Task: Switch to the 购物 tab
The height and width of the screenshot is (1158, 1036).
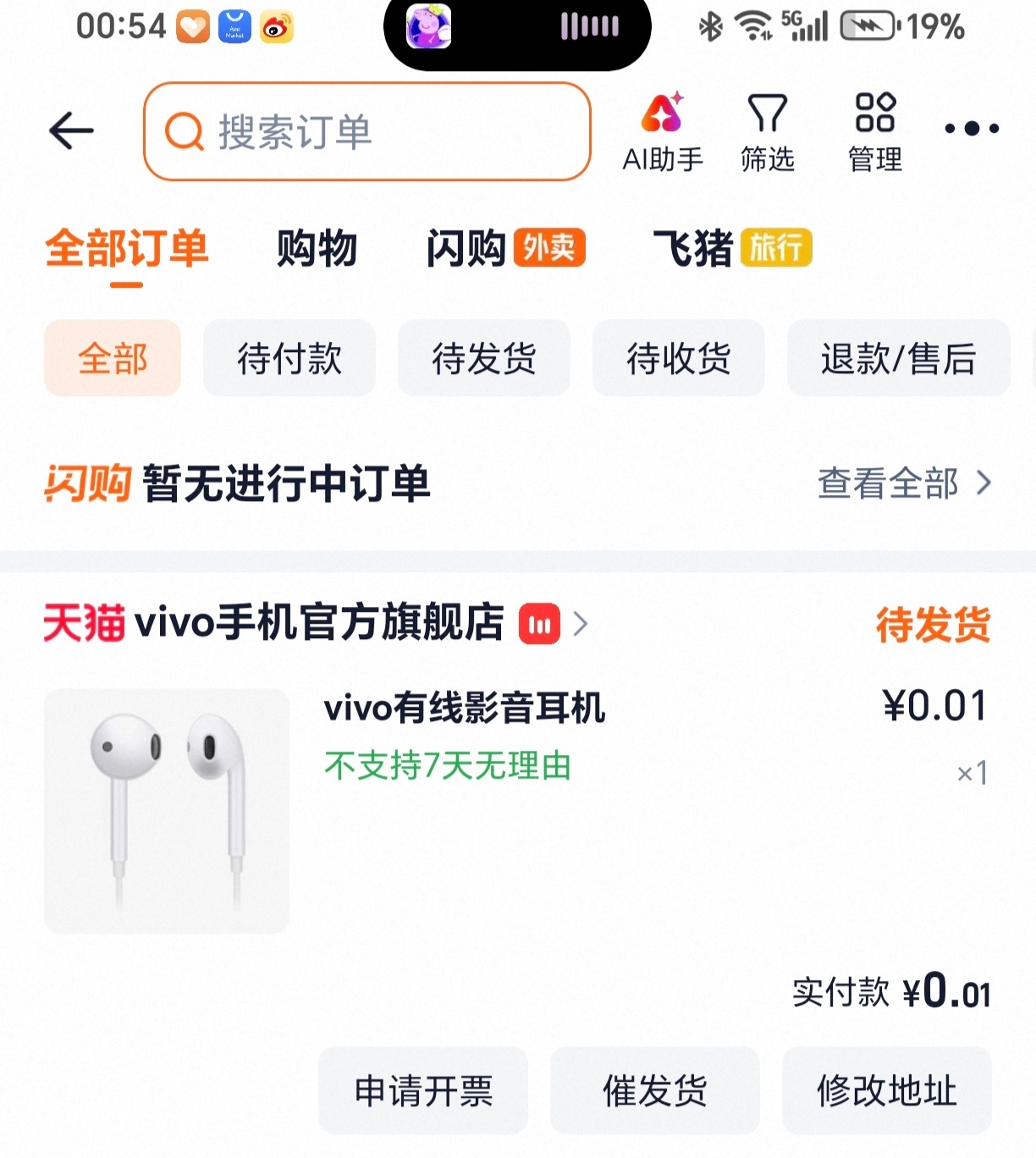Action: click(x=317, y=249)
